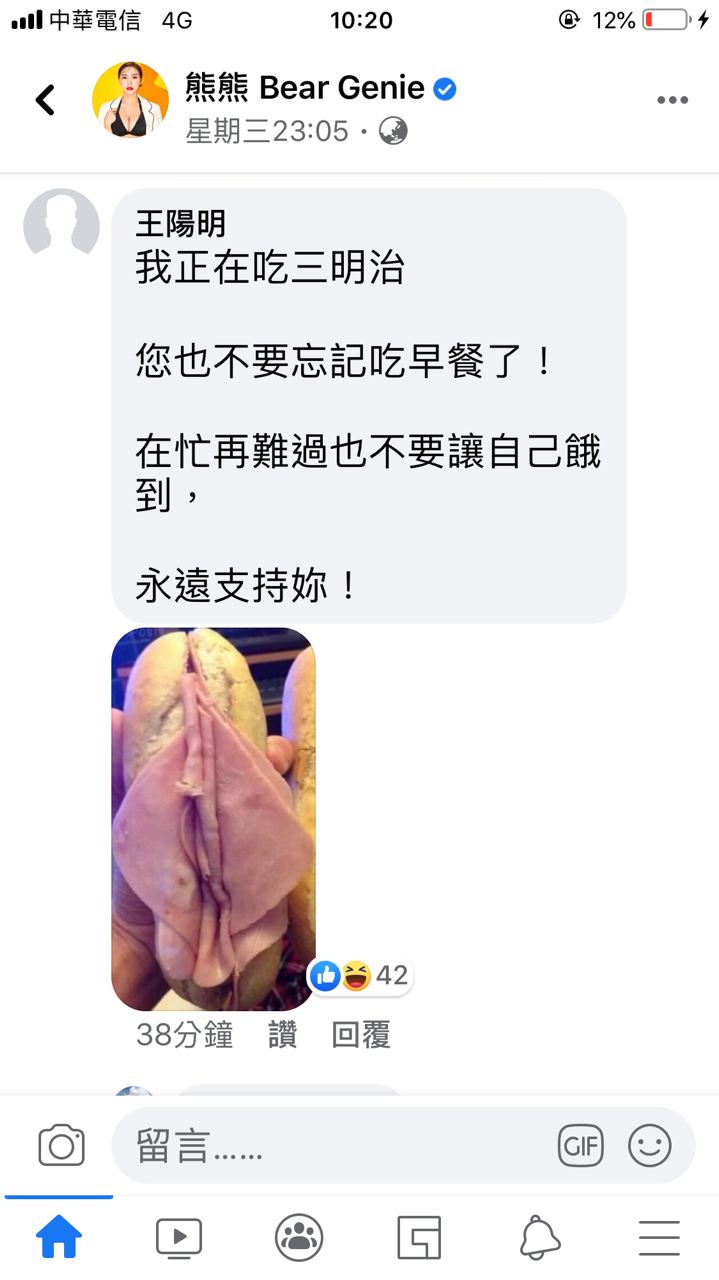This screenshot has width=719, height=1280.
Task: Switch to the Pages flag tab
Action: click(419, 1238)
